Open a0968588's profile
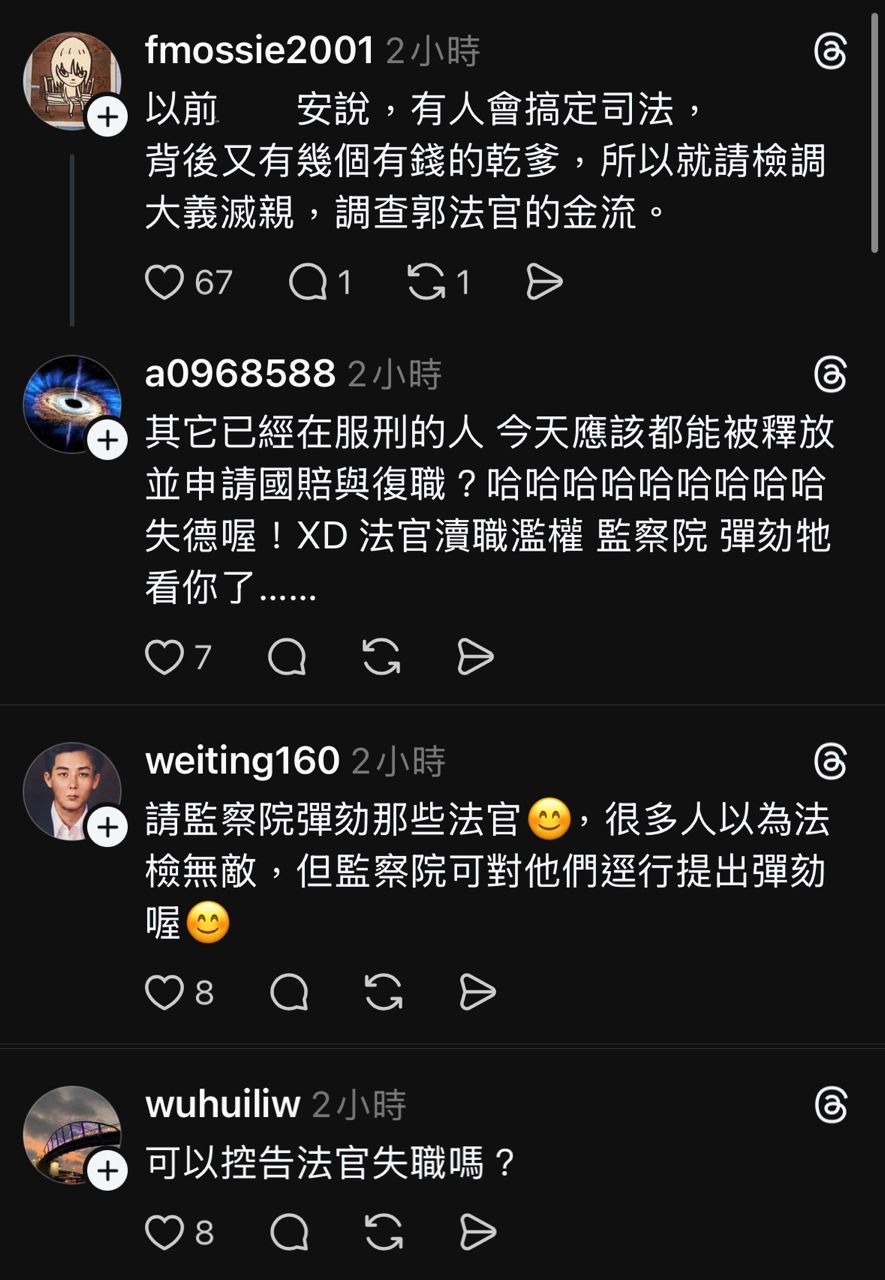Viewport: 885px width, 1280px height. pos(240,374)
